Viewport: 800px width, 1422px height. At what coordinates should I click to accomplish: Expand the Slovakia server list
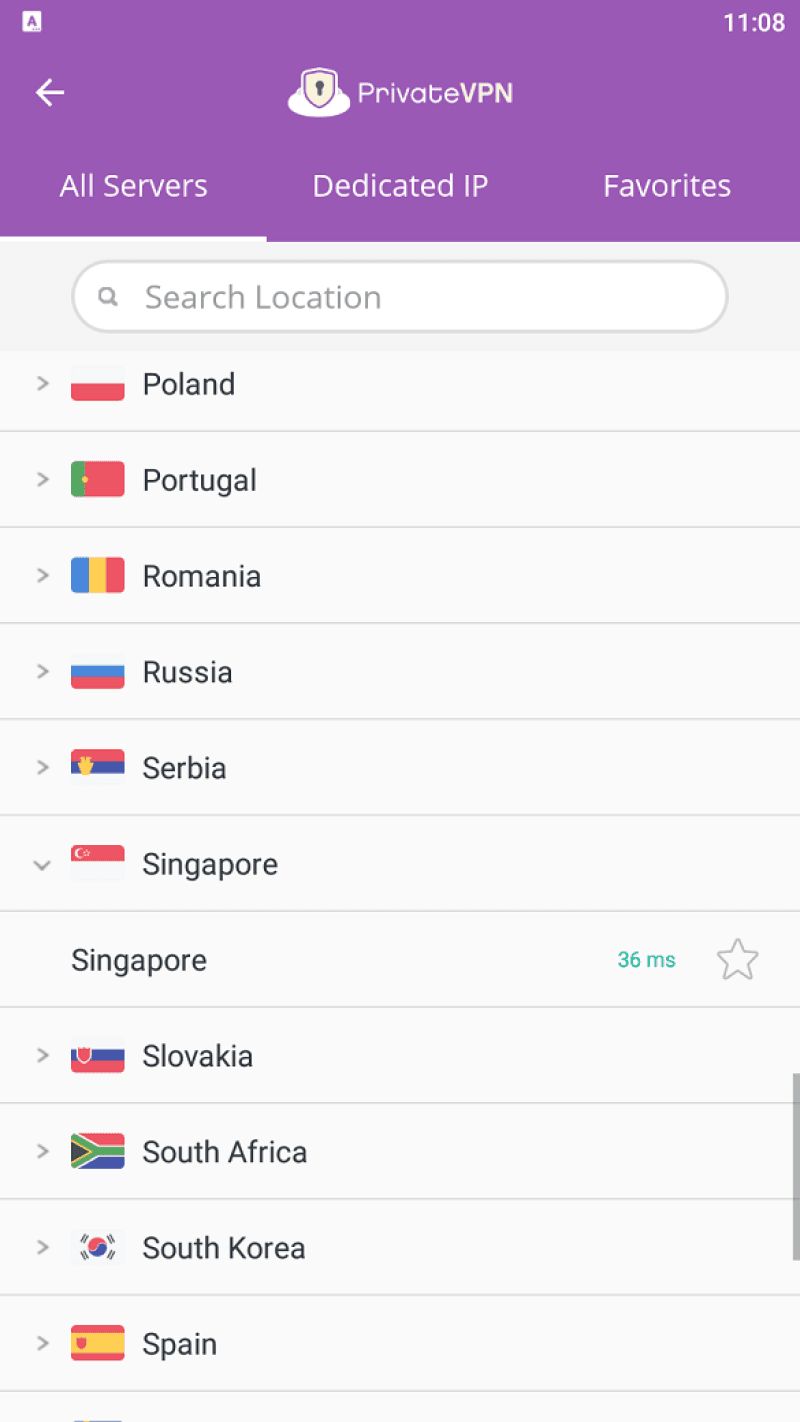(x=197, y=1056)
